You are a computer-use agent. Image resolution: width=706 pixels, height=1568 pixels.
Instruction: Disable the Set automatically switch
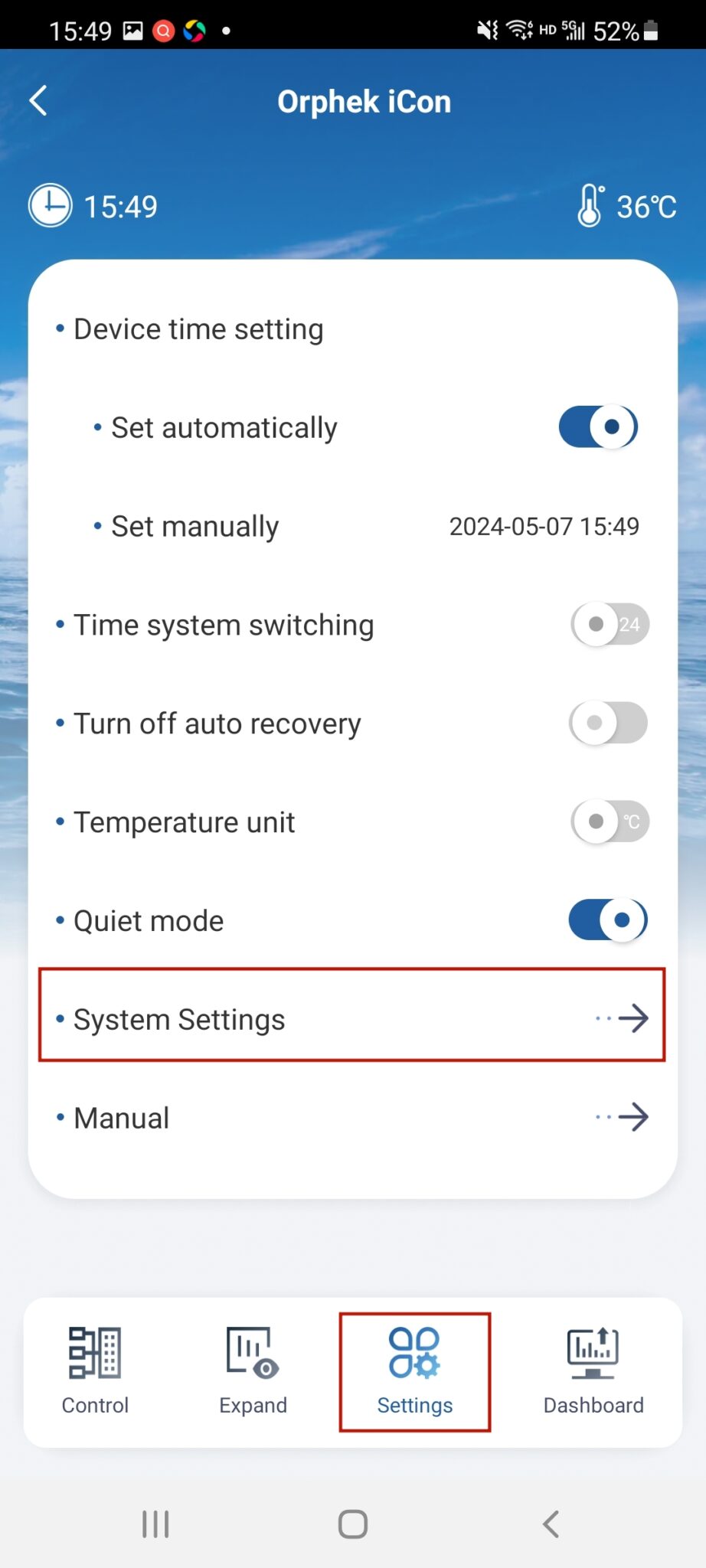coord(598,426)
